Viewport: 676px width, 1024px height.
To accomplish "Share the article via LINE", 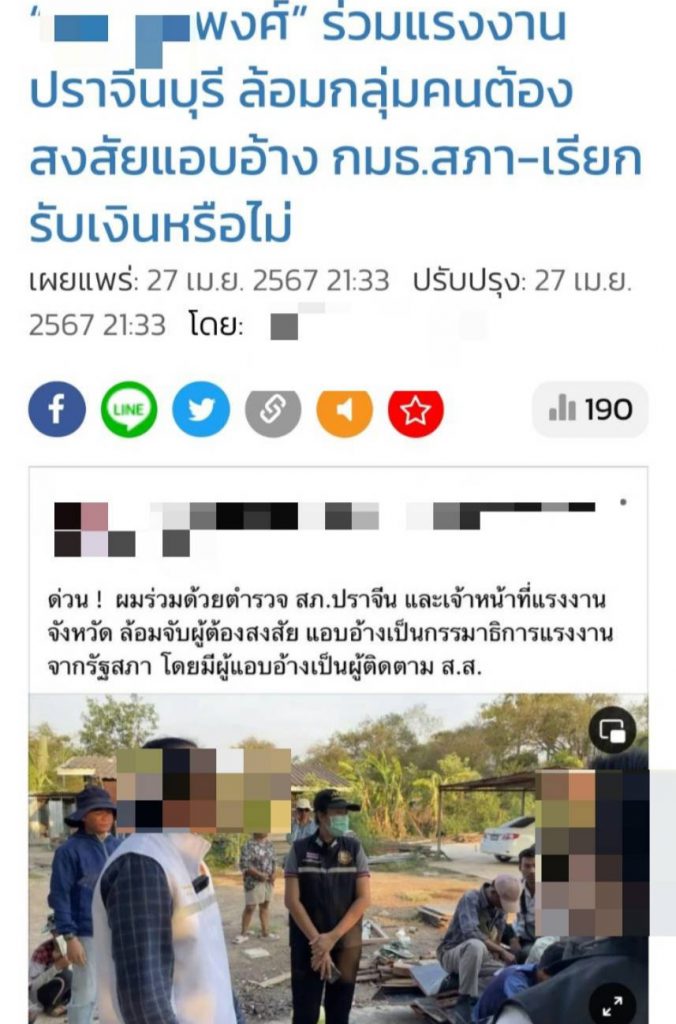I will 129,410.
